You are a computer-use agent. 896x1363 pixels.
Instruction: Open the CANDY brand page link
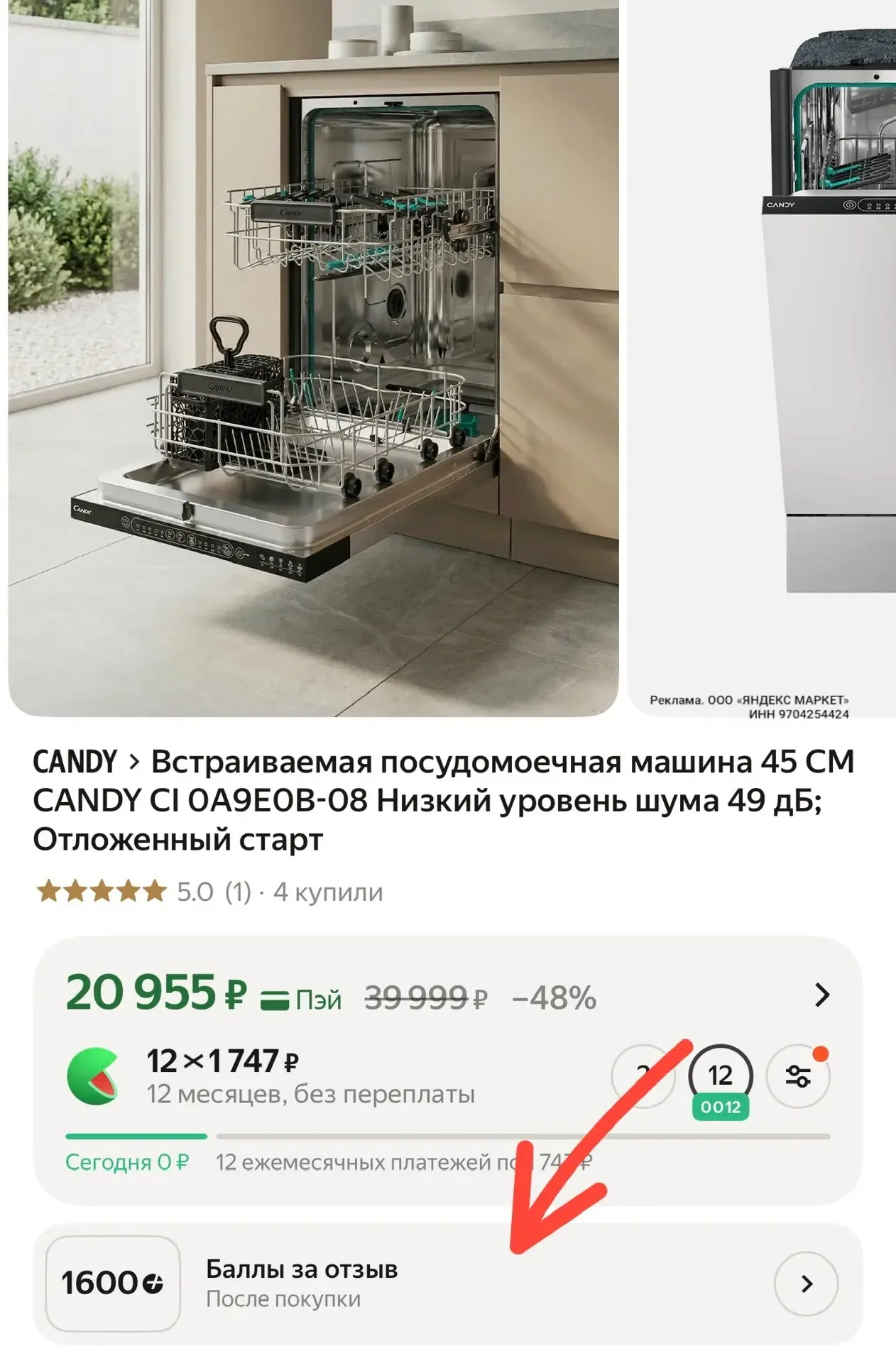click(75, 762)
